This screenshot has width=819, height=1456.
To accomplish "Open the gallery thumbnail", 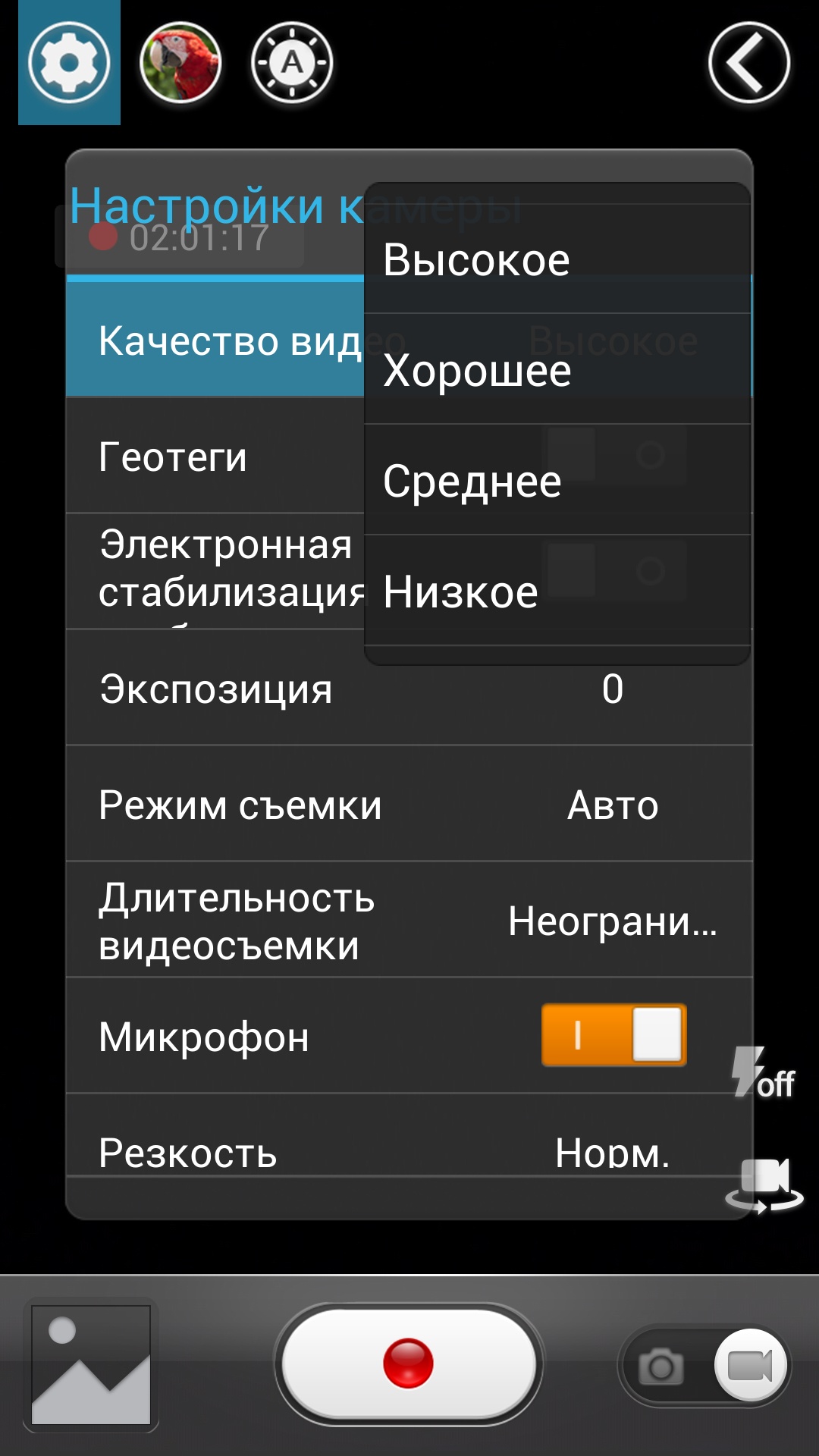I will tap(91, 1365).
